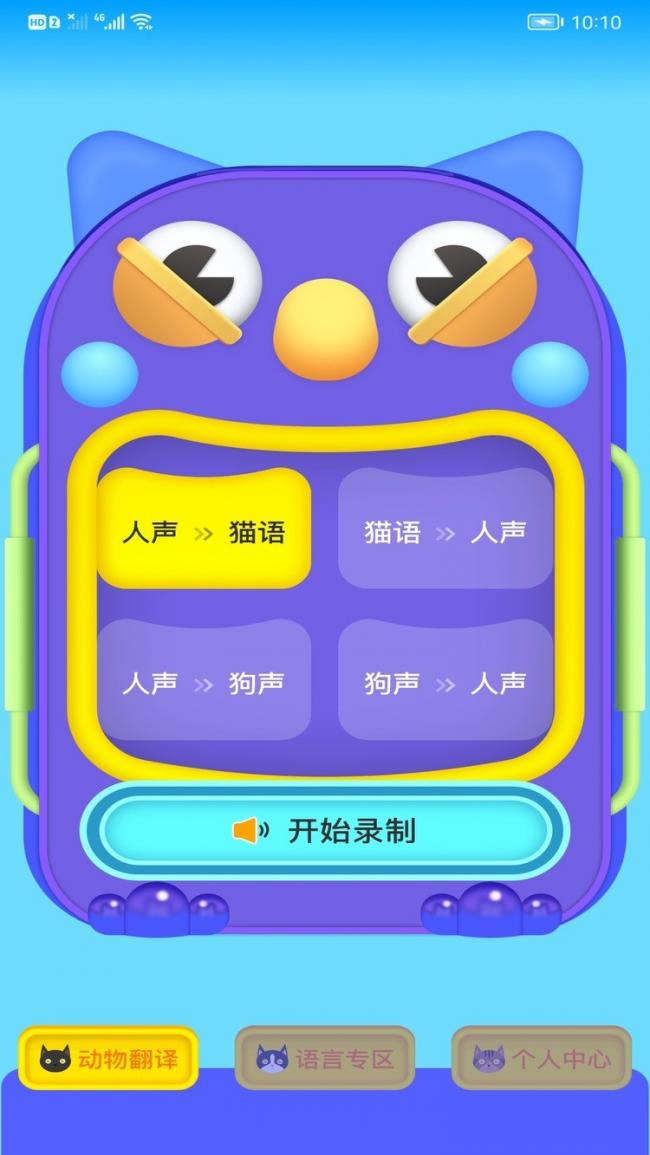Go to the 个人中心 tab
The width and height of the screenshot is (650, 1155).
[x=541, y=1058]
